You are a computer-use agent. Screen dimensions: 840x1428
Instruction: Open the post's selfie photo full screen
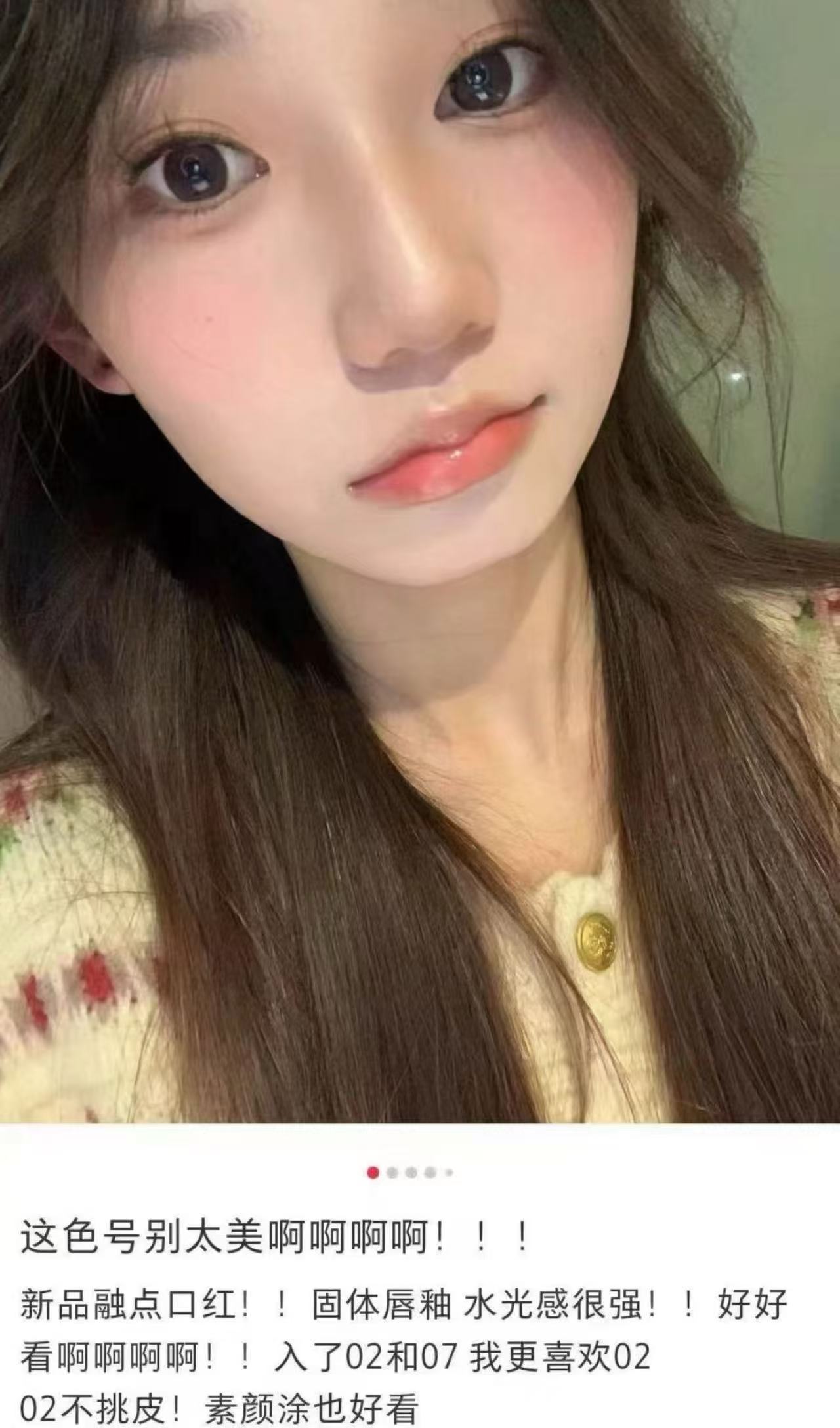point(420,561)
